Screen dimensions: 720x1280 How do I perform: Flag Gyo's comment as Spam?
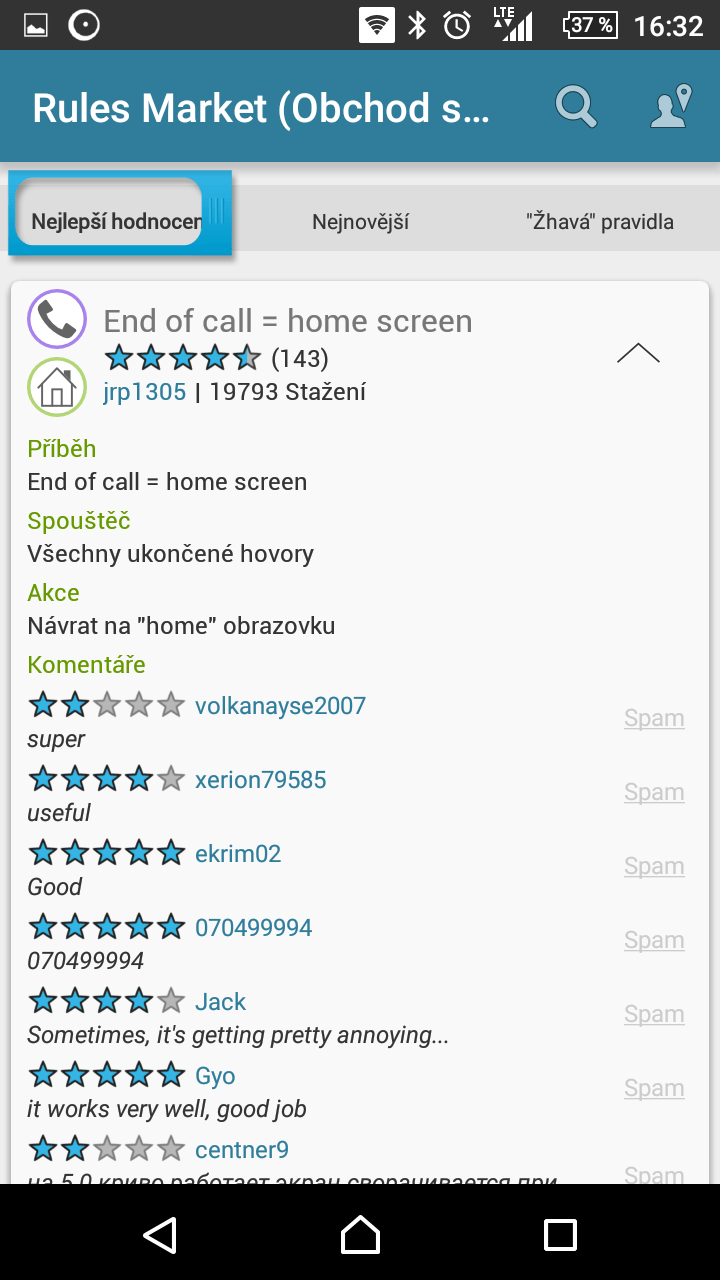654,1088
